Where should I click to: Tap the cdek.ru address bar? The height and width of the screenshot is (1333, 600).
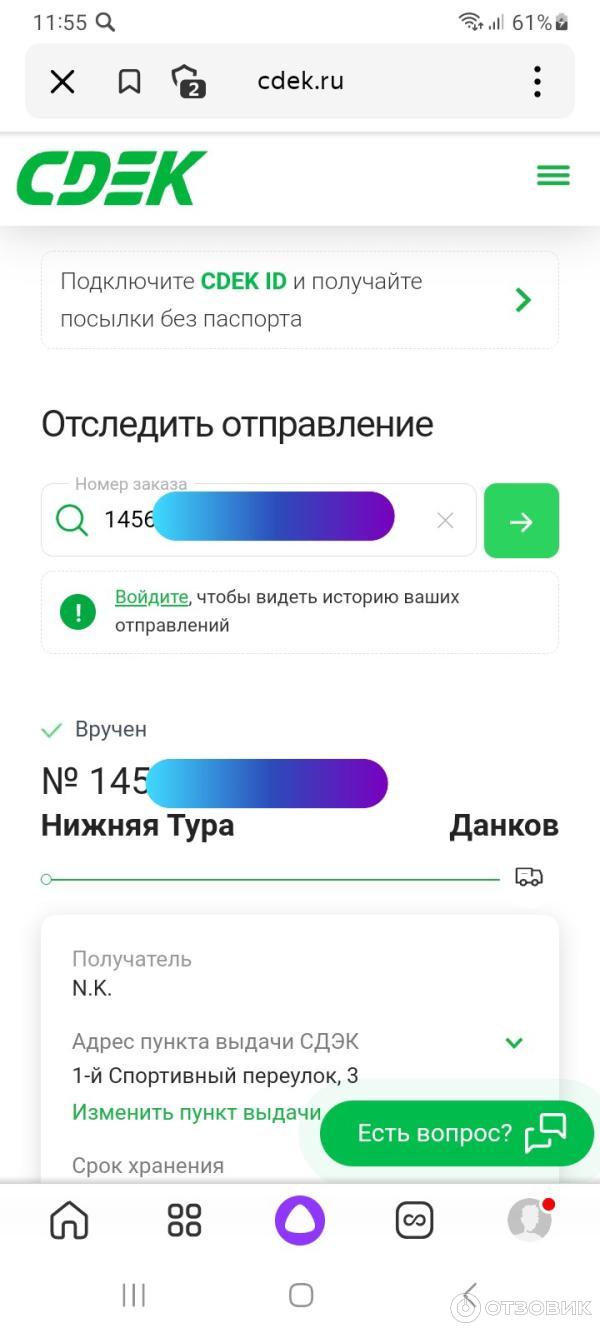[300, 82]
